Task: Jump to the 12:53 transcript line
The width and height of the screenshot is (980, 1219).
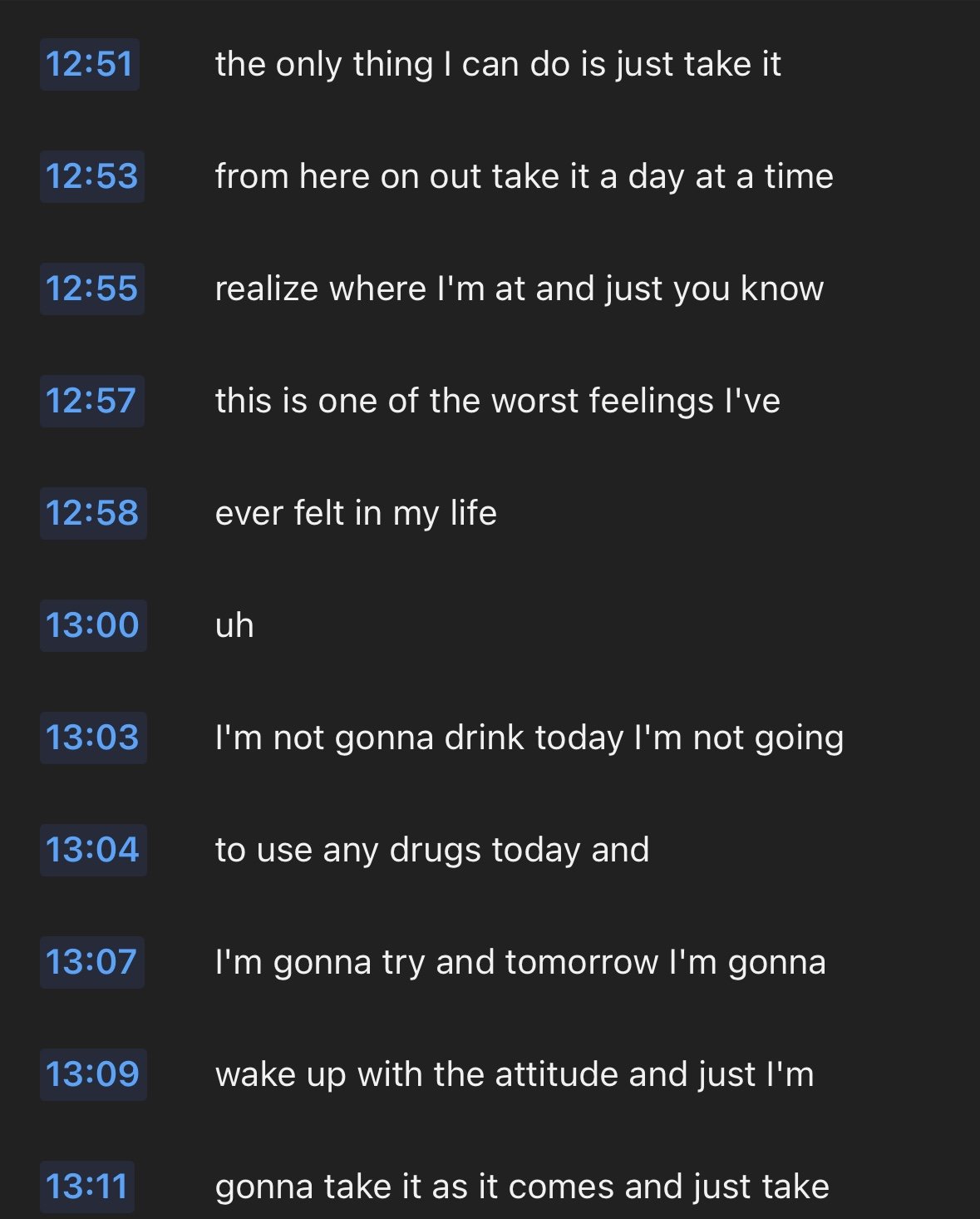Action: [91, 176]
